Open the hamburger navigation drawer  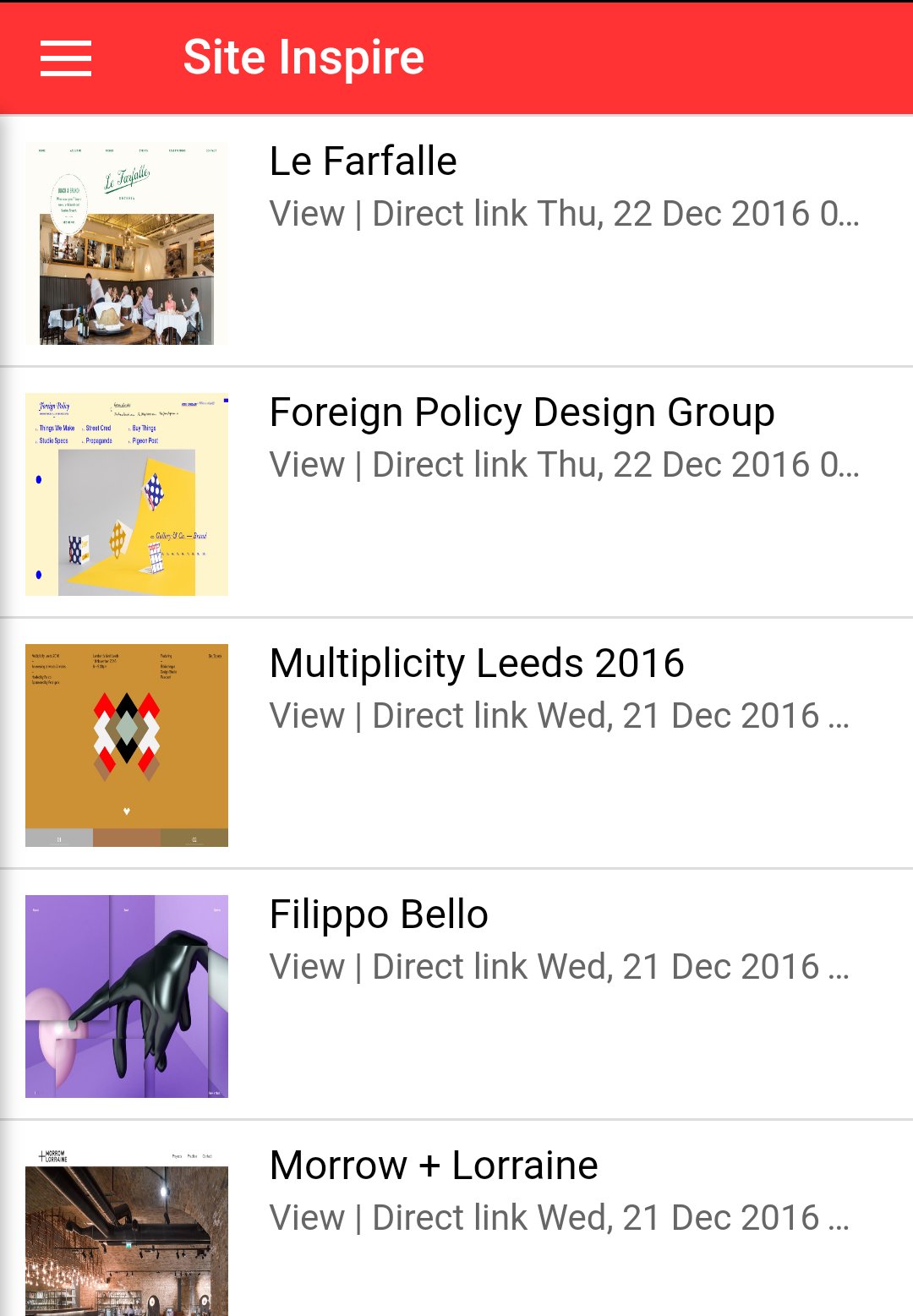click(x=66, y=58)
